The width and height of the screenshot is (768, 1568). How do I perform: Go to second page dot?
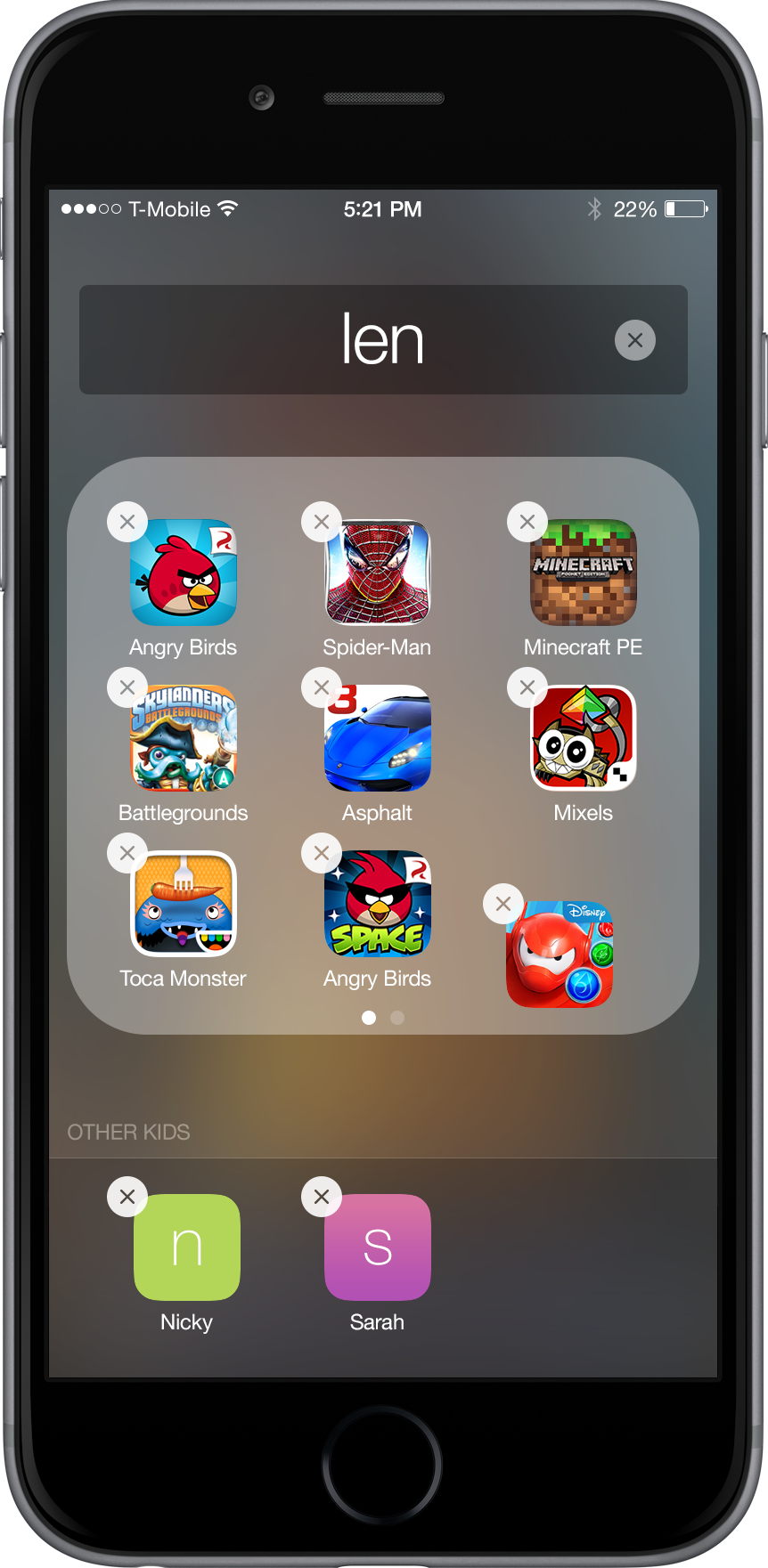click(397, 1018)
